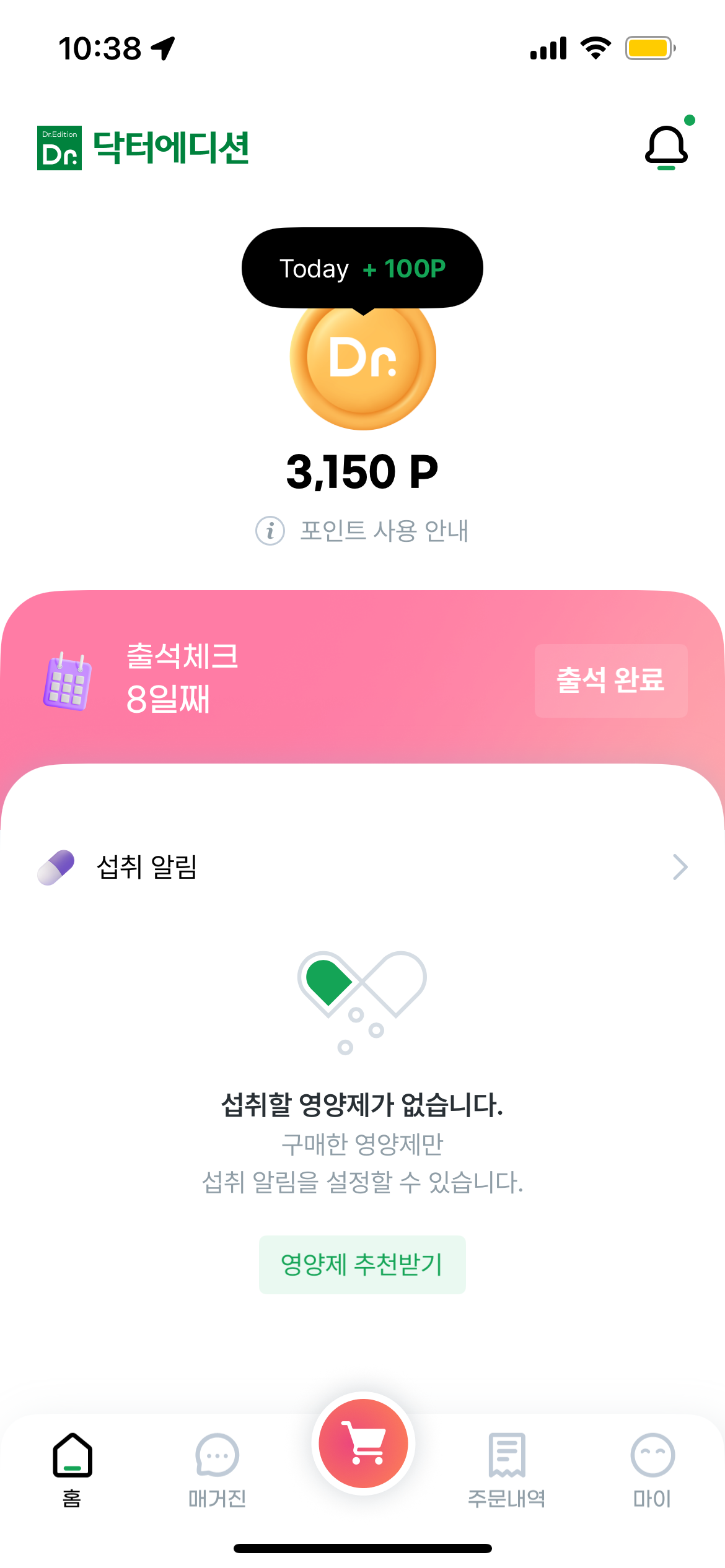Open the 섭취 알림 row

pyautogui.click(x=362, y=867)
